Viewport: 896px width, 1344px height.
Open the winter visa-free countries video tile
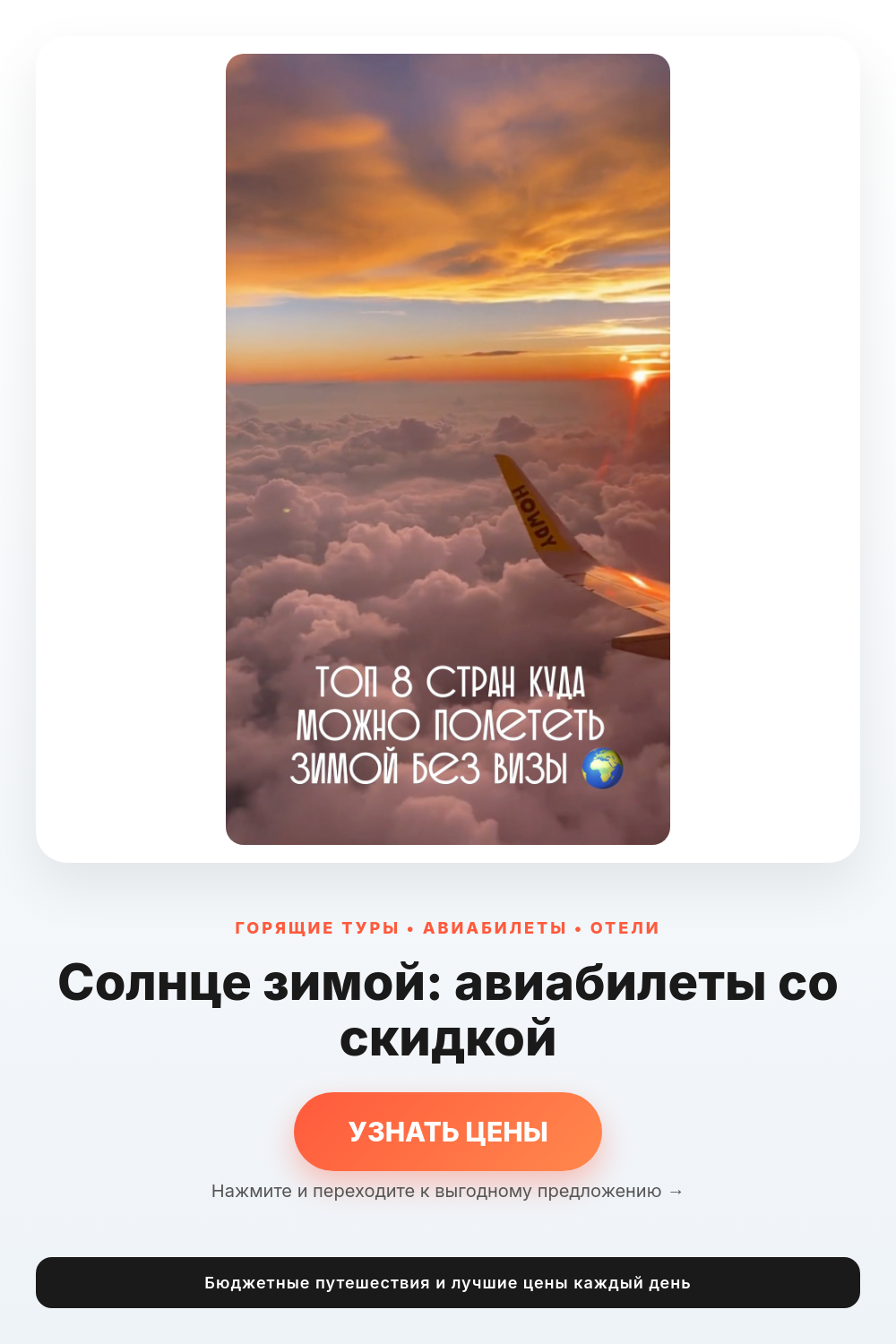448,449
